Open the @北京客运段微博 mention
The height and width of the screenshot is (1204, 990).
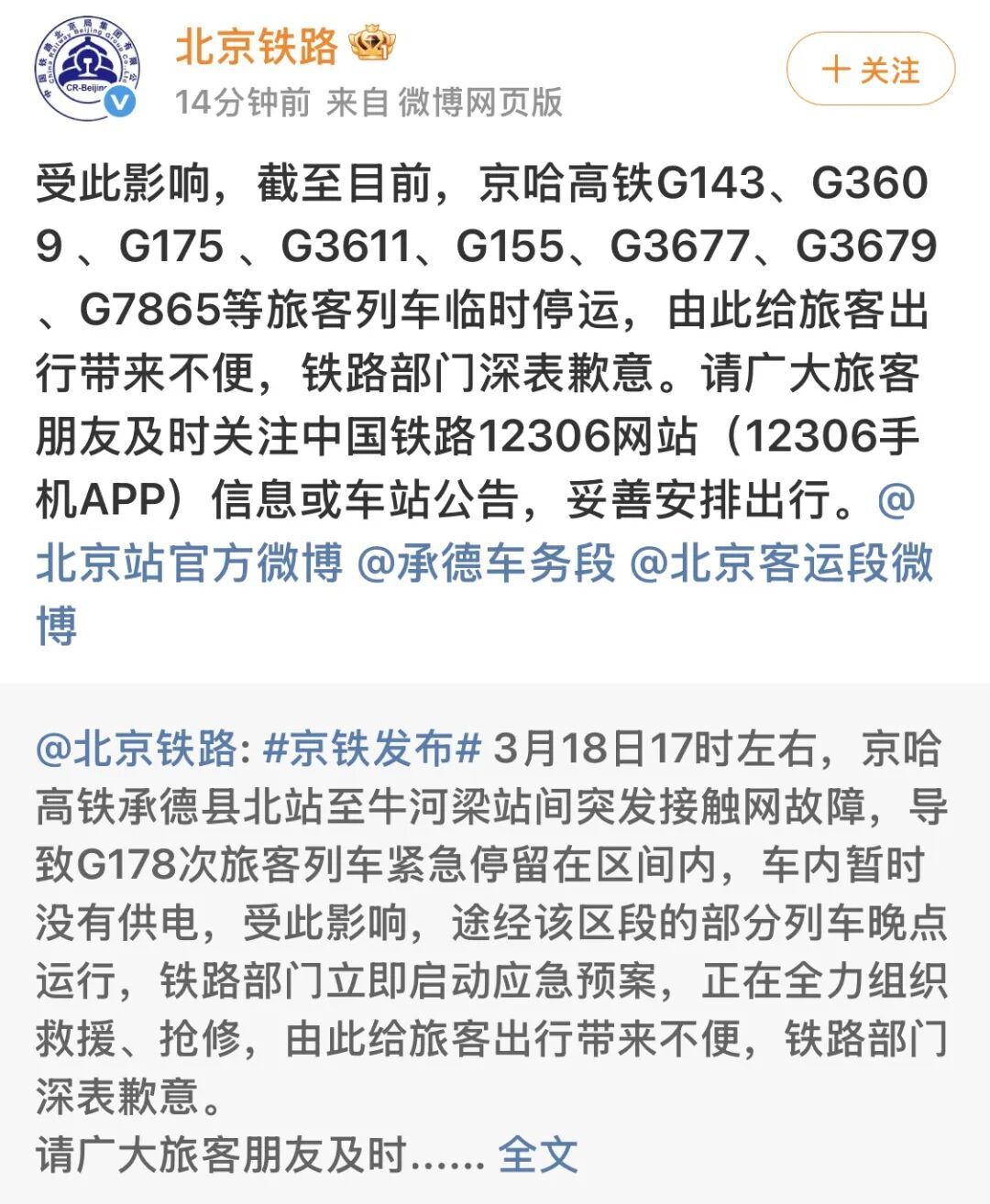[781, 563]
